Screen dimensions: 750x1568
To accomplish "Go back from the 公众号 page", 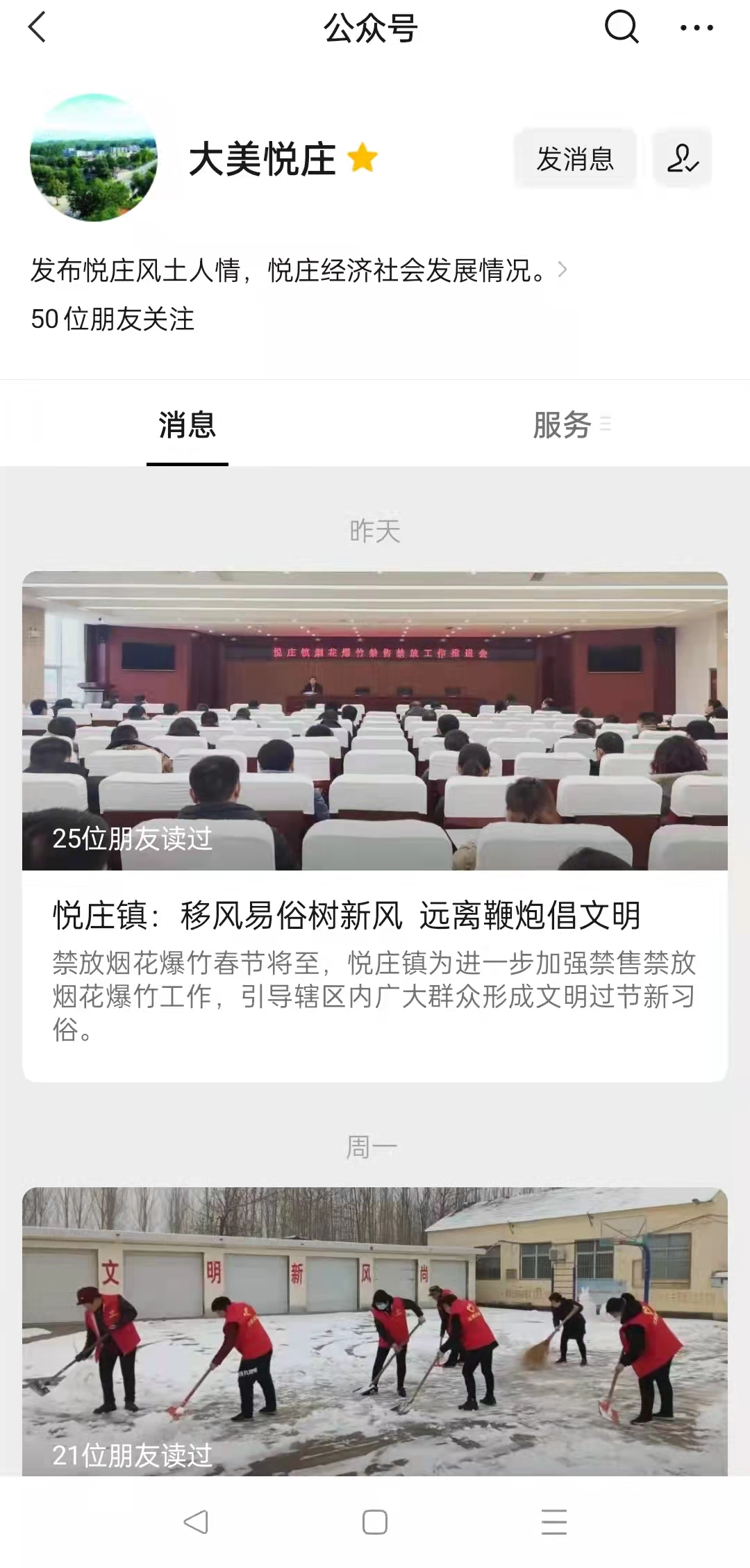I will 37,28.
